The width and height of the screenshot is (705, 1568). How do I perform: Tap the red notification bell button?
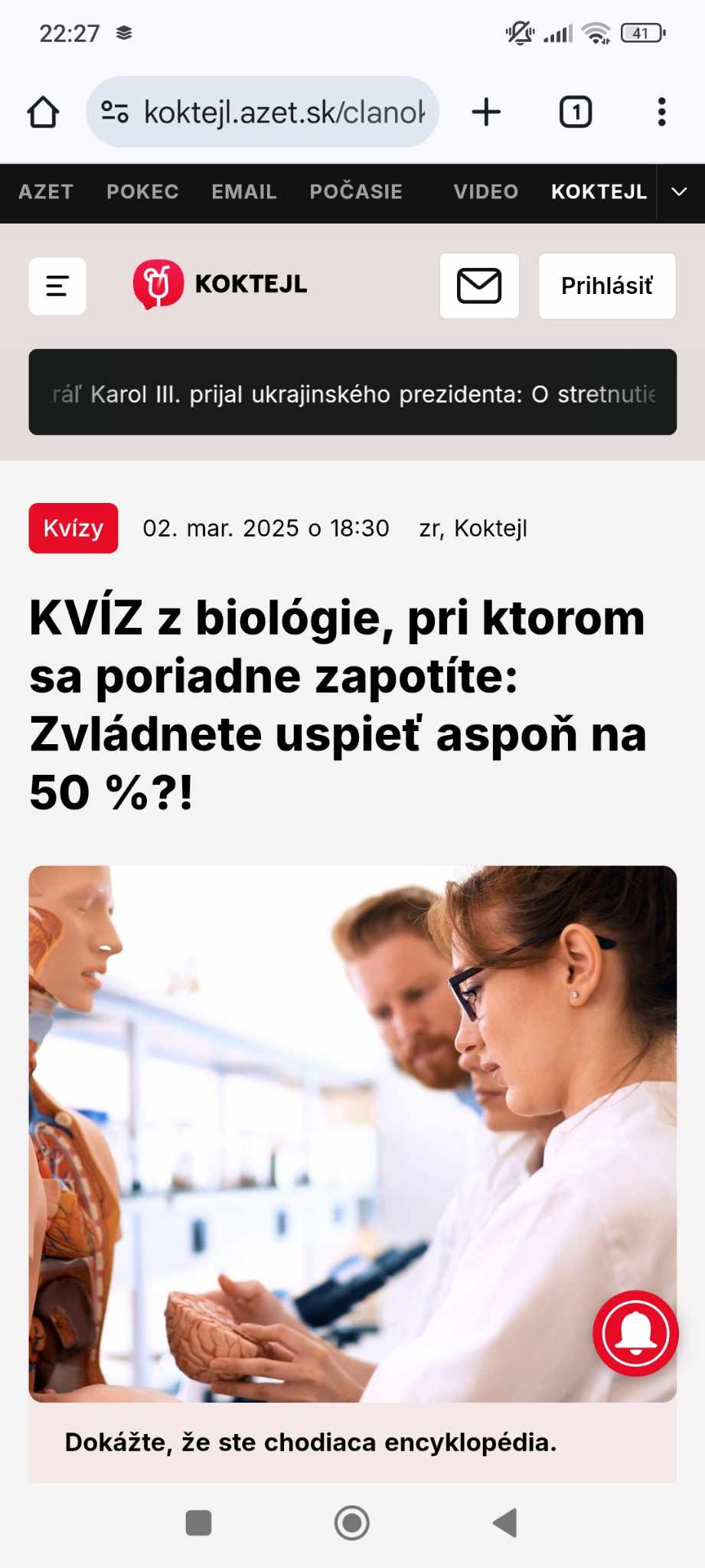click(635, 1333)
